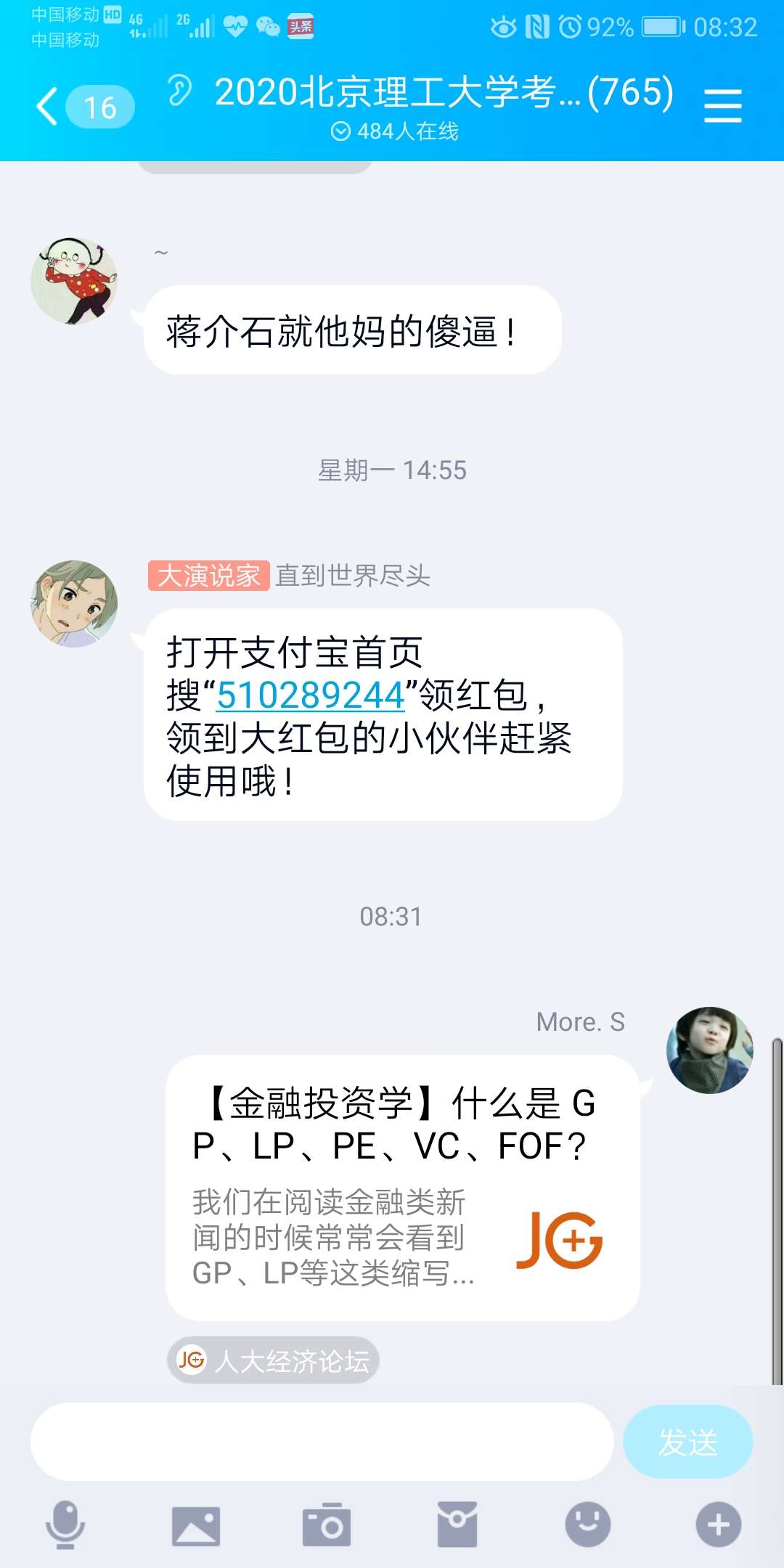Open the red packet option
Image resolution: width=784 pixels, height=1568 pixels.
point(457,1524)
